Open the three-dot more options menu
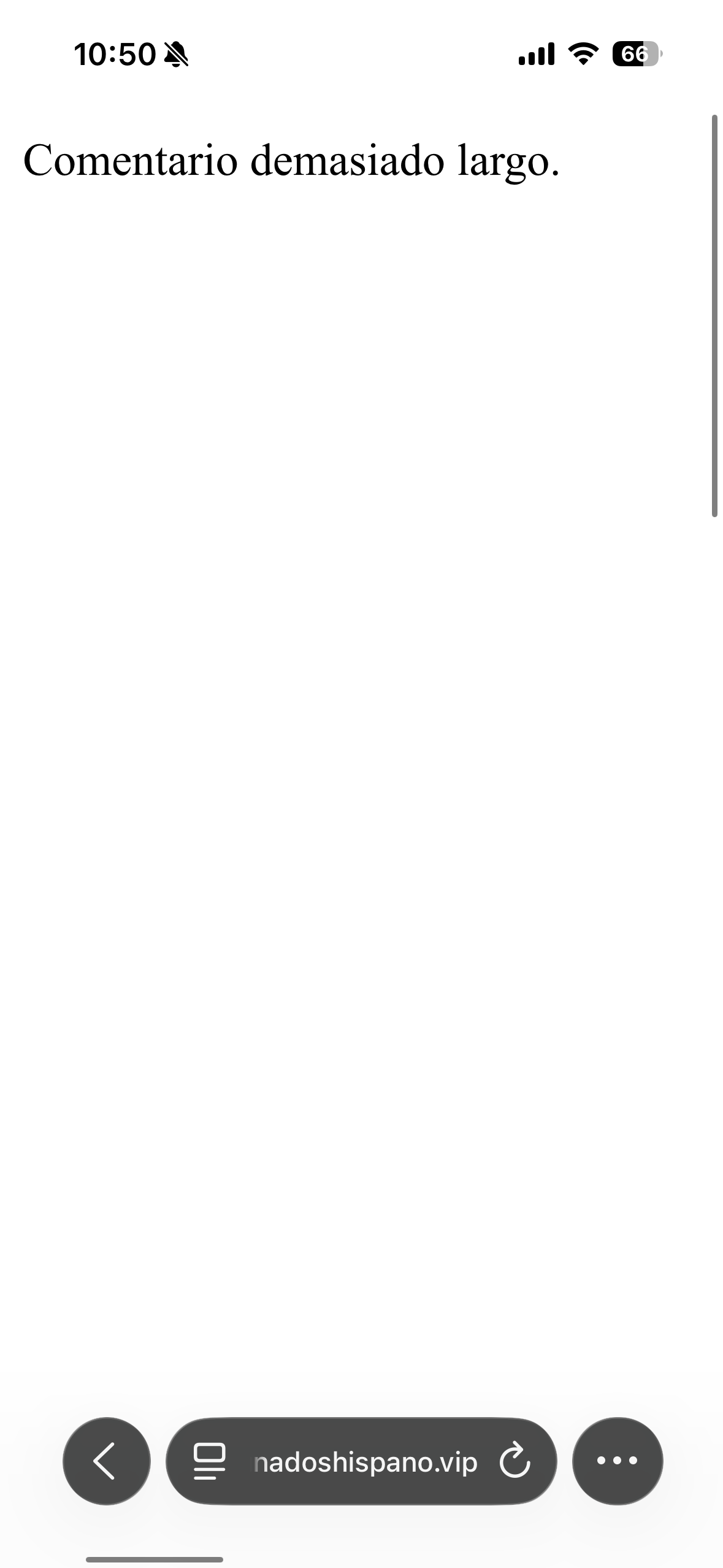Viewport: 723px width, 1568px height. point(617,1461)
